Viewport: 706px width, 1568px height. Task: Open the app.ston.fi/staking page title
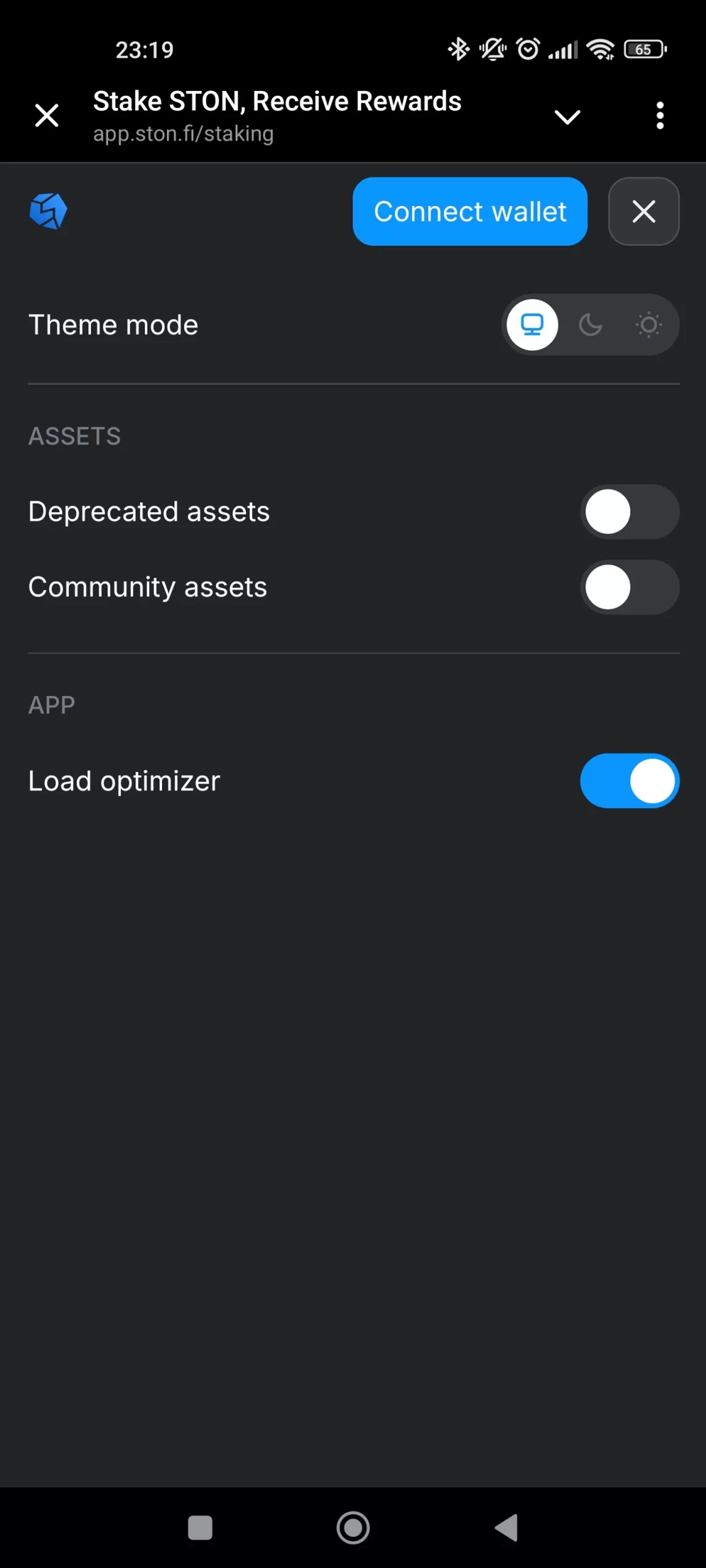click(x=183, y=133)
